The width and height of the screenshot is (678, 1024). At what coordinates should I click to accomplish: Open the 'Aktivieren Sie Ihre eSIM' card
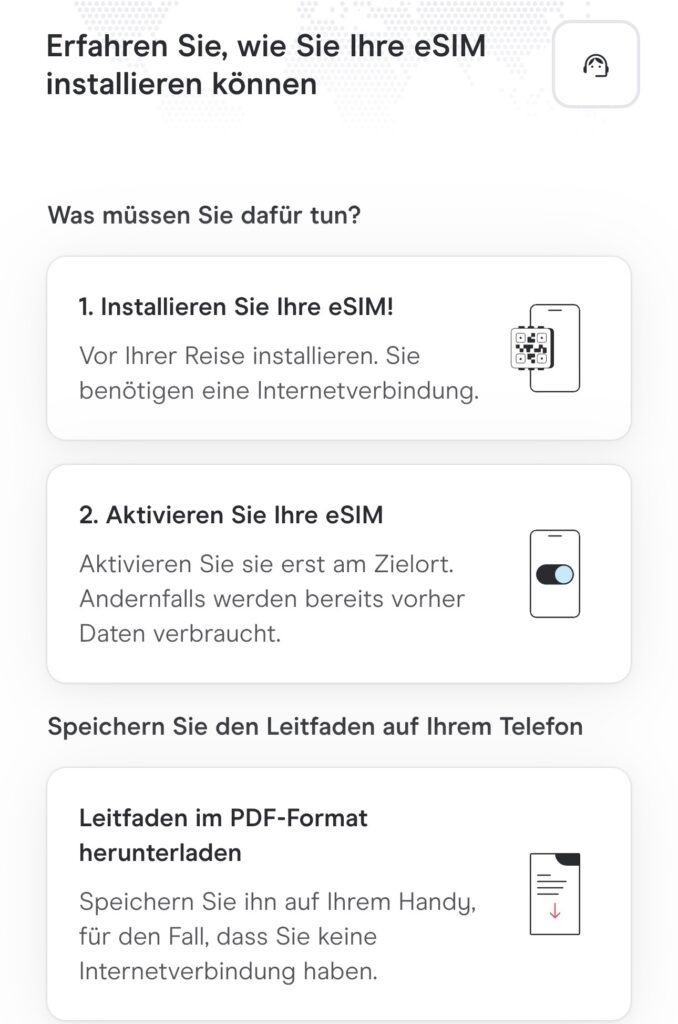click(338, 573)
